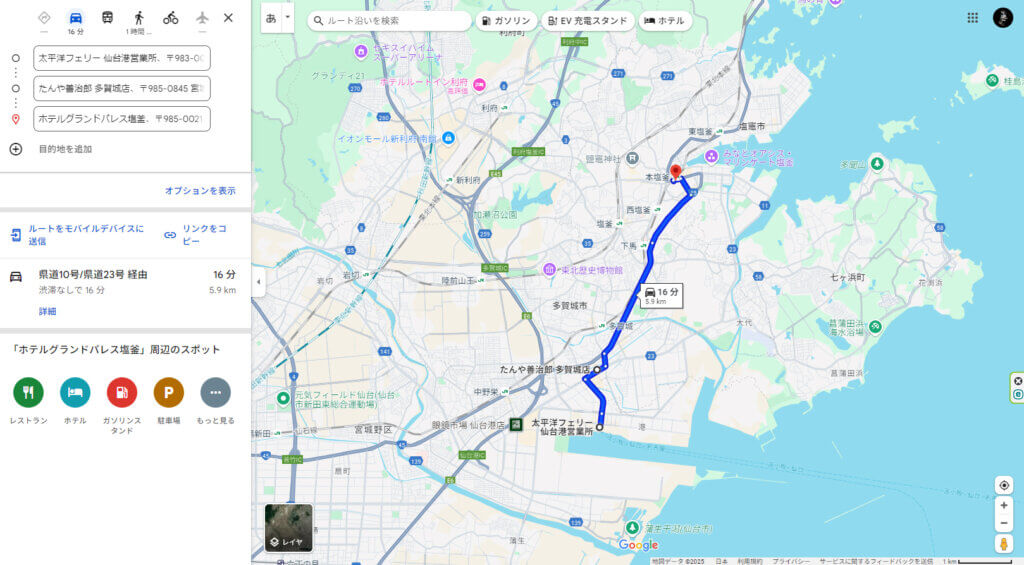Show more nearby categories もっと見る
This screenshot has height=565, width=1024.
215,392
